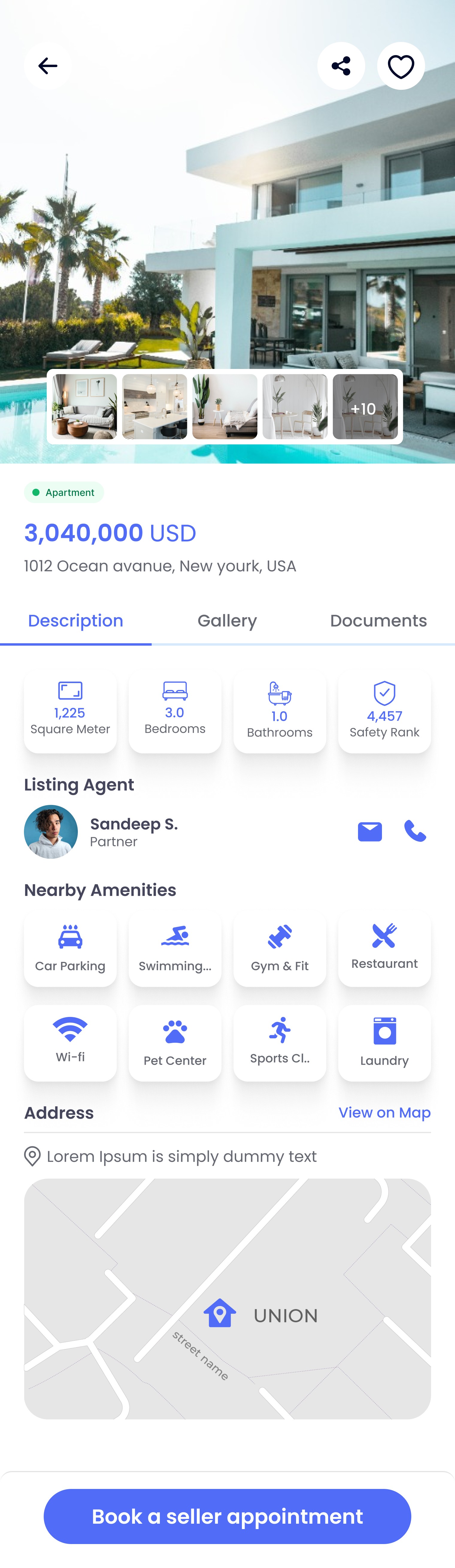
Task: Call the listing agent Sandeep S.
Action: click(415, 832)
